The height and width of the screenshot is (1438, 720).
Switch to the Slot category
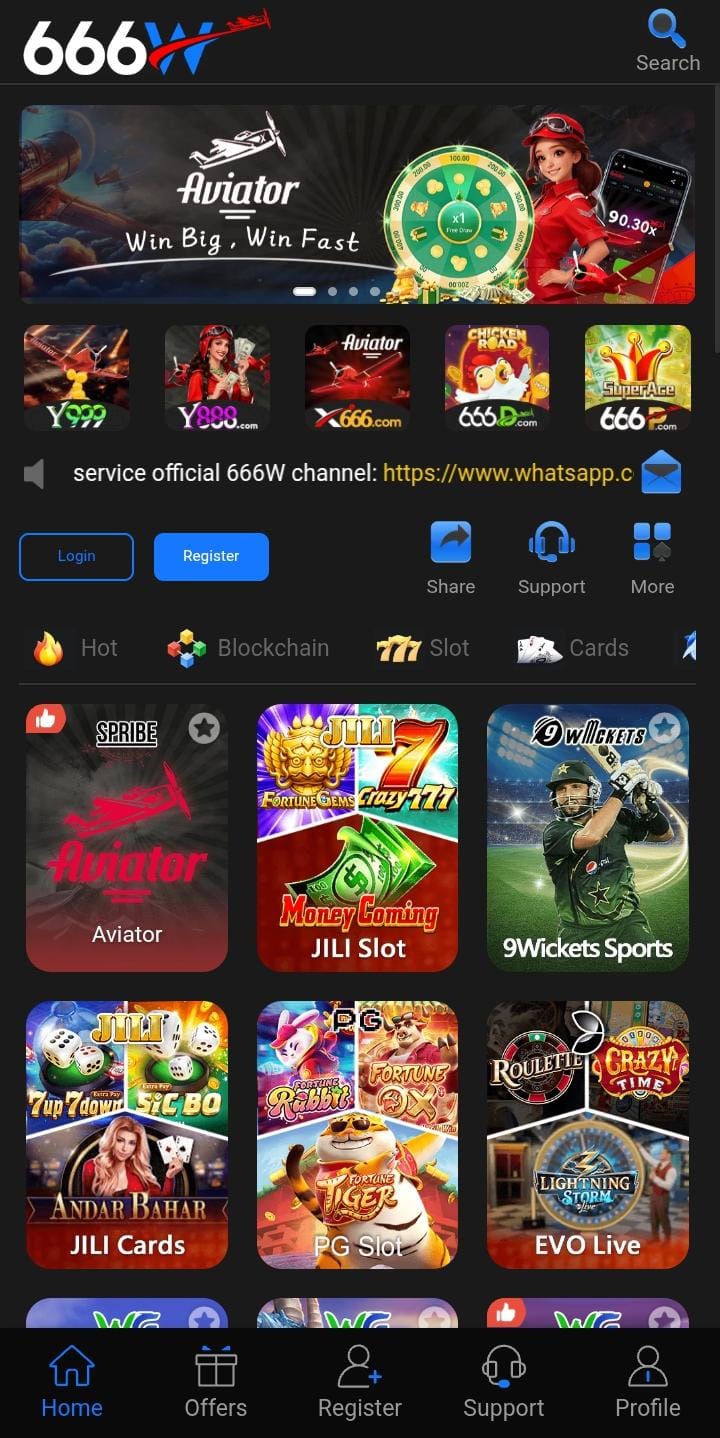pyautogui.click(x=423, y=648)
